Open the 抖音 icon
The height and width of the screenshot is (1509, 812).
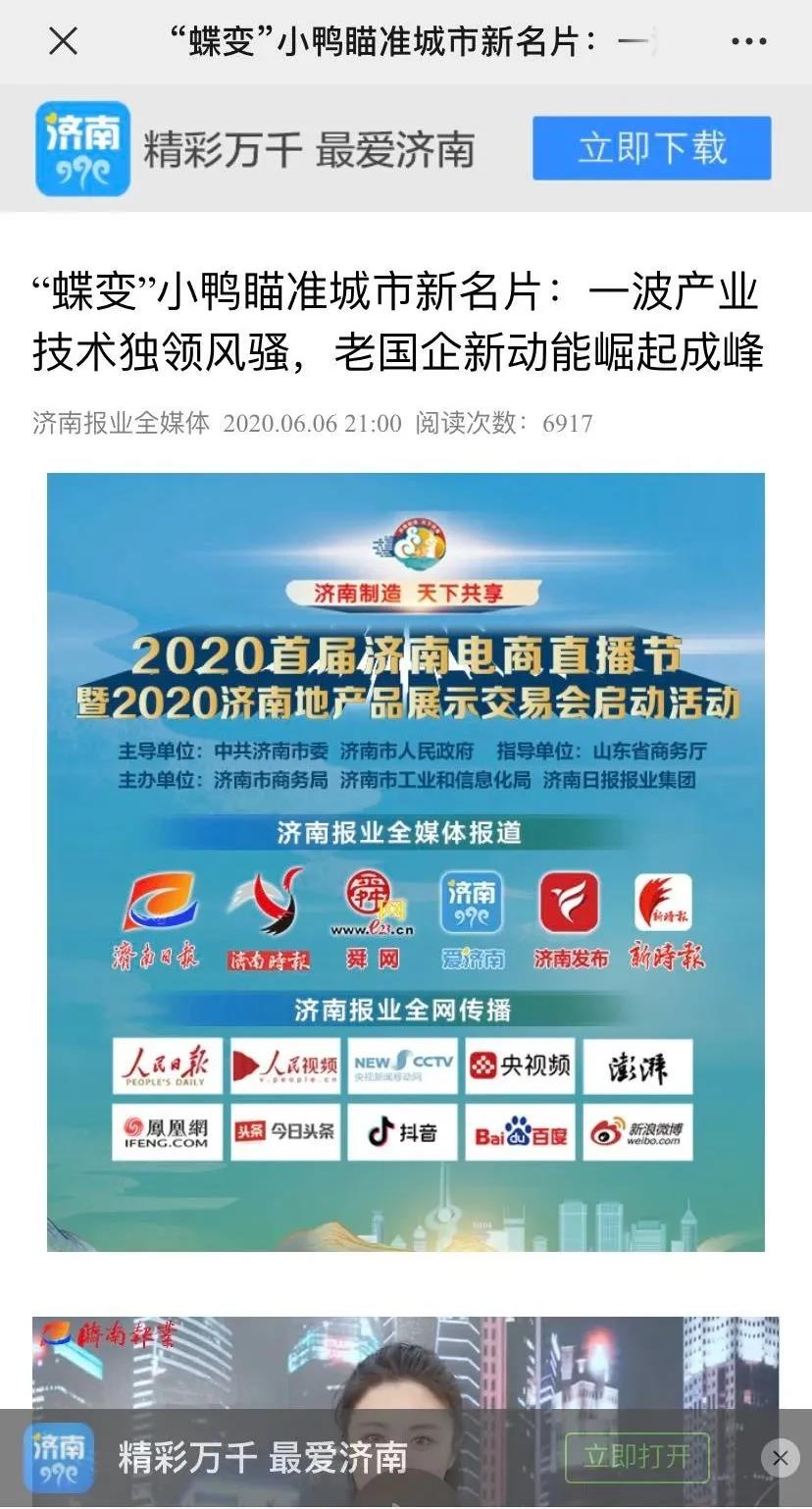point(403,1130)
